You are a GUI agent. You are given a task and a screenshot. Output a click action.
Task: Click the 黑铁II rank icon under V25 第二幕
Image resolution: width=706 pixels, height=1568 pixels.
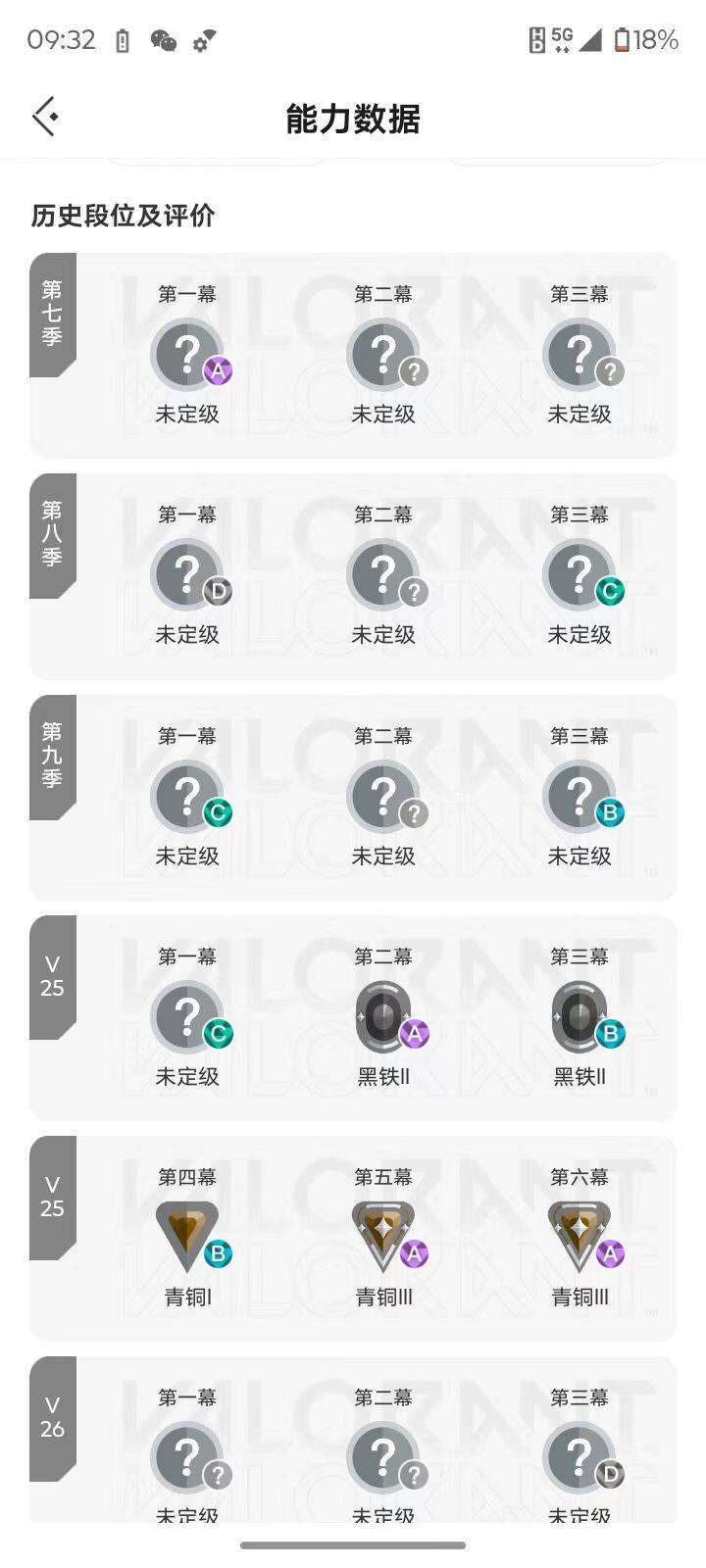click(x=382, y=1017)
